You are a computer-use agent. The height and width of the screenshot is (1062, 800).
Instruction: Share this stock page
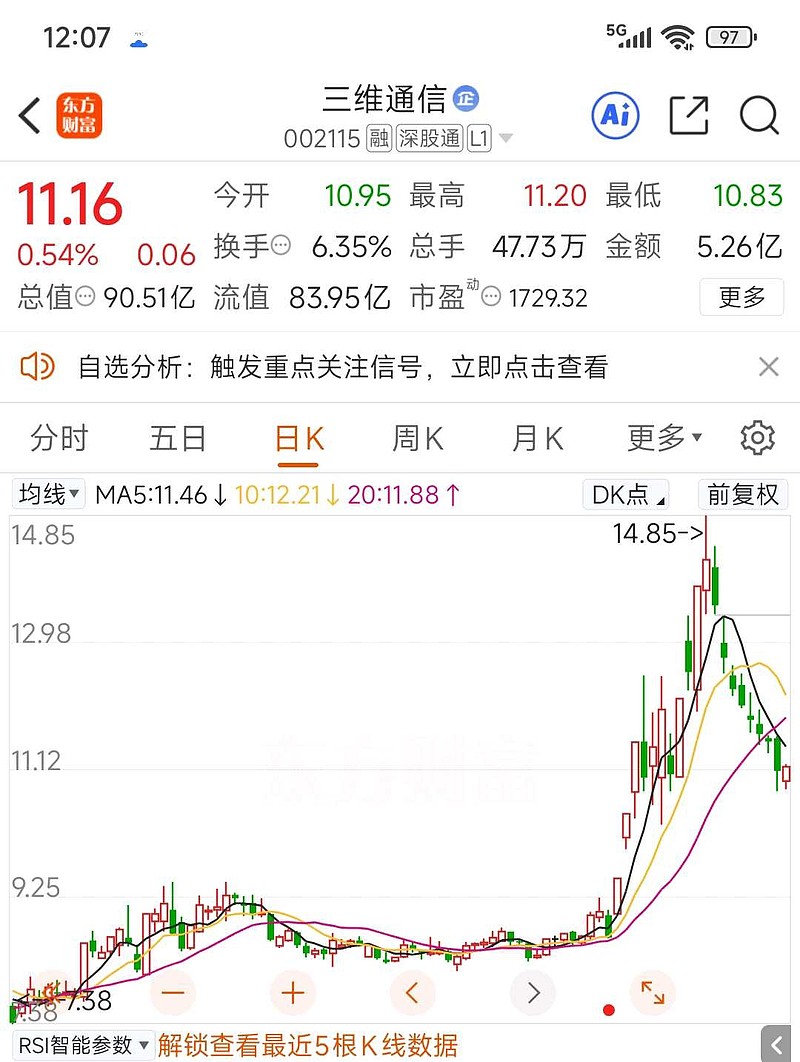[x=688, y=116]
